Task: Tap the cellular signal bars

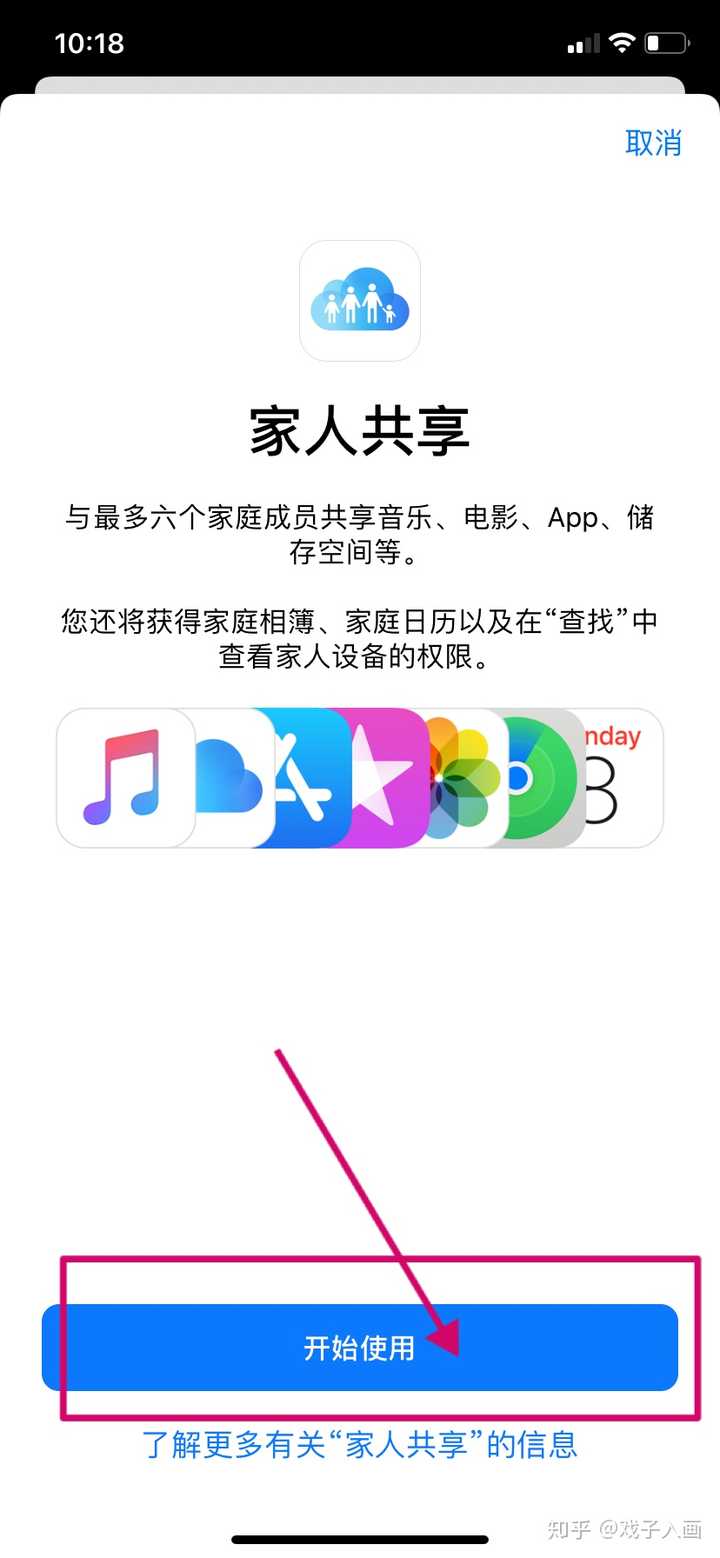Action: coord(583,44)
